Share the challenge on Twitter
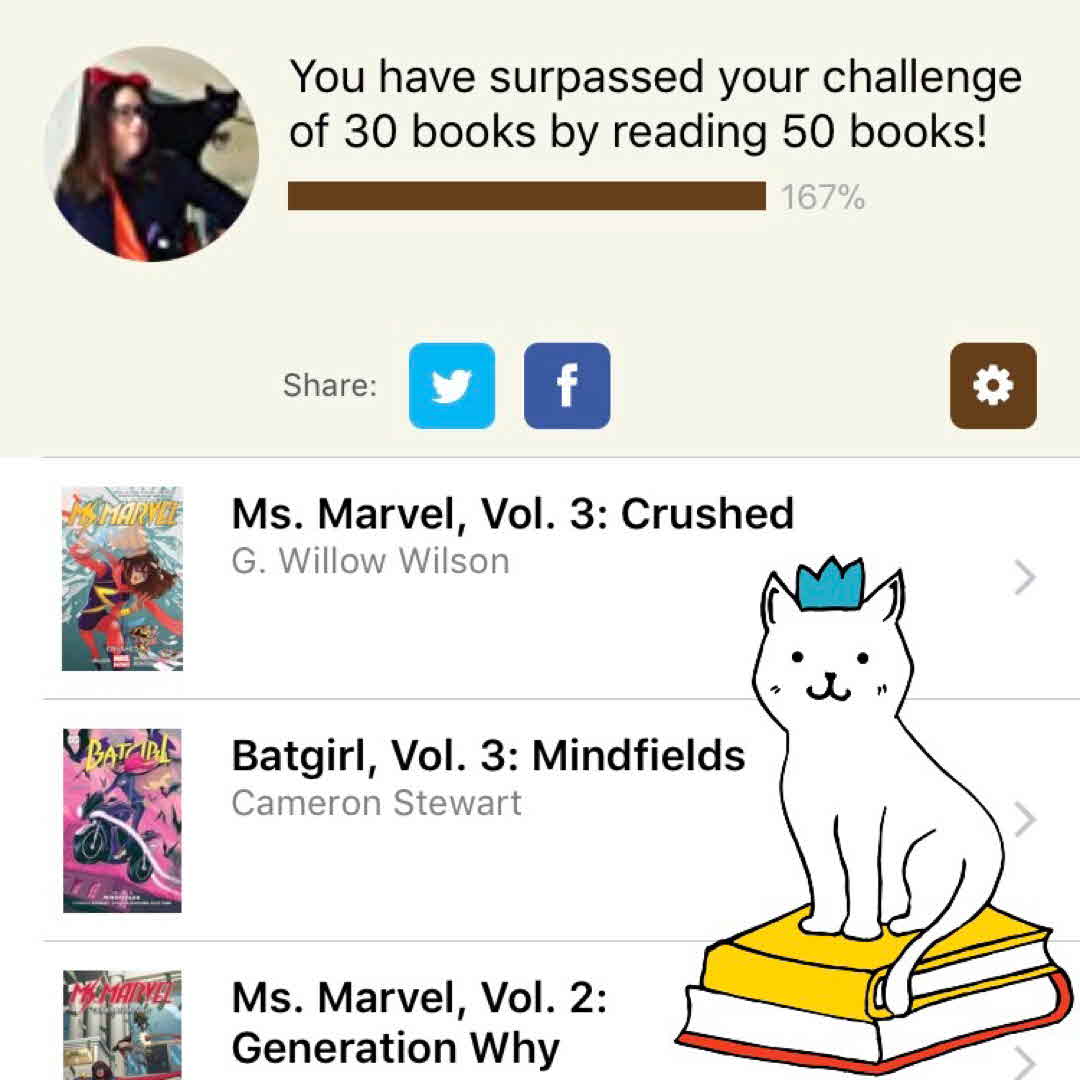This screenshot has height=1080, width=1080. click(x=452, y=386)
